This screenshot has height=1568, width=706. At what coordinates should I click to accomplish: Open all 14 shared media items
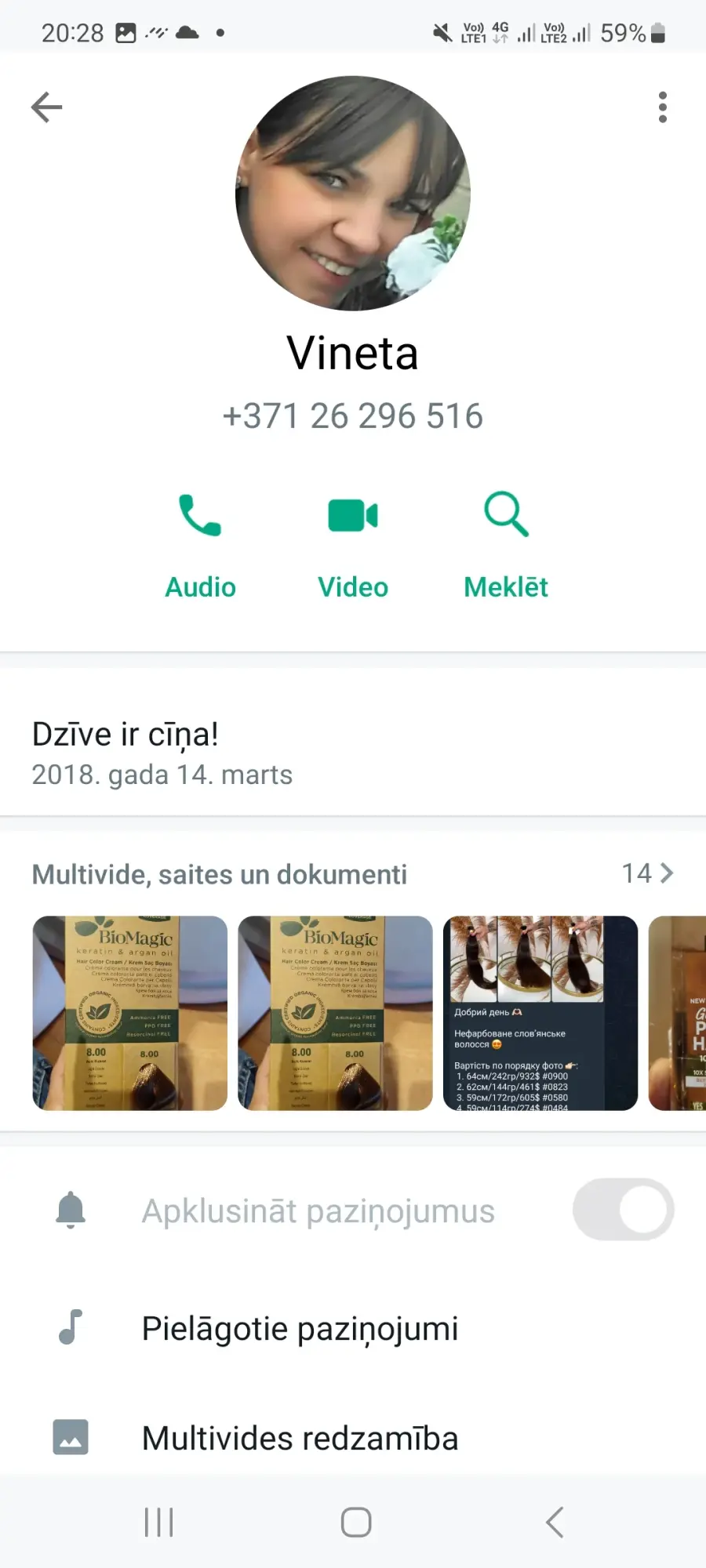click(x=648, y=873)
